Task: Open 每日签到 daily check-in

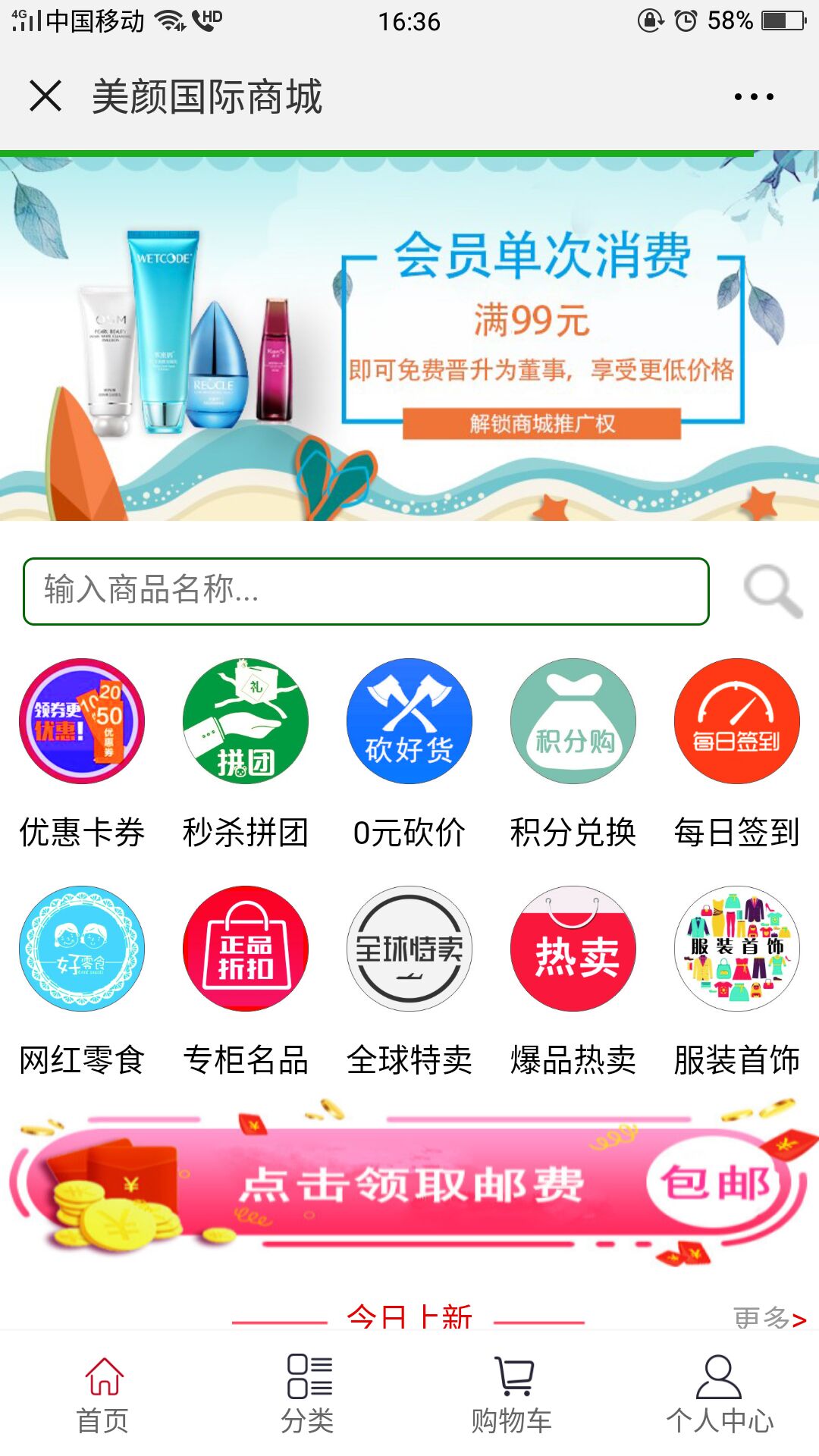Action: [737, 721]
